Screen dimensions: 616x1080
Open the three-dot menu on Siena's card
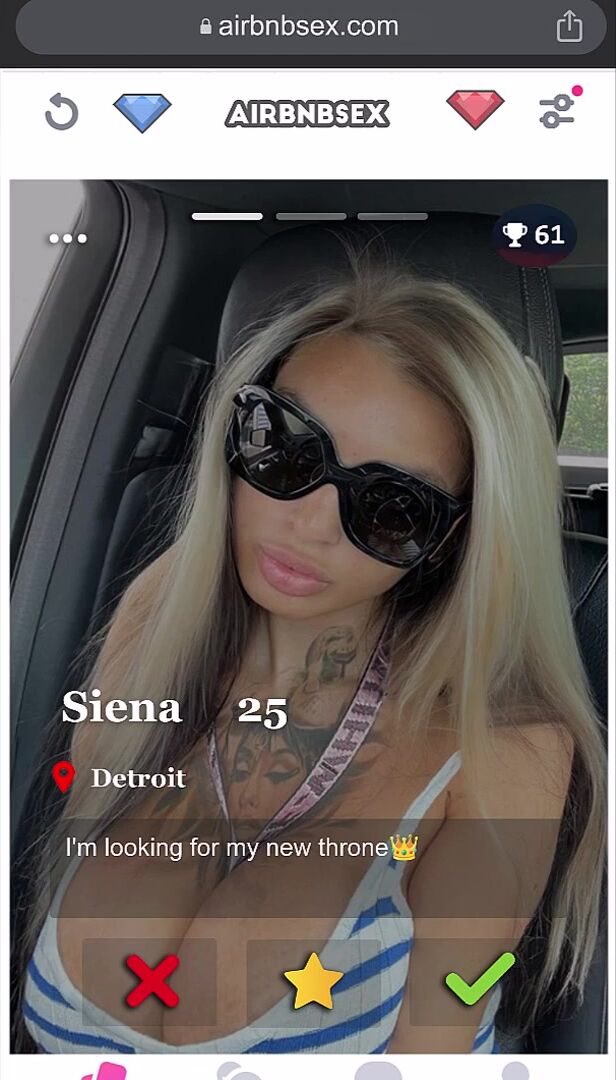[68, 238]
